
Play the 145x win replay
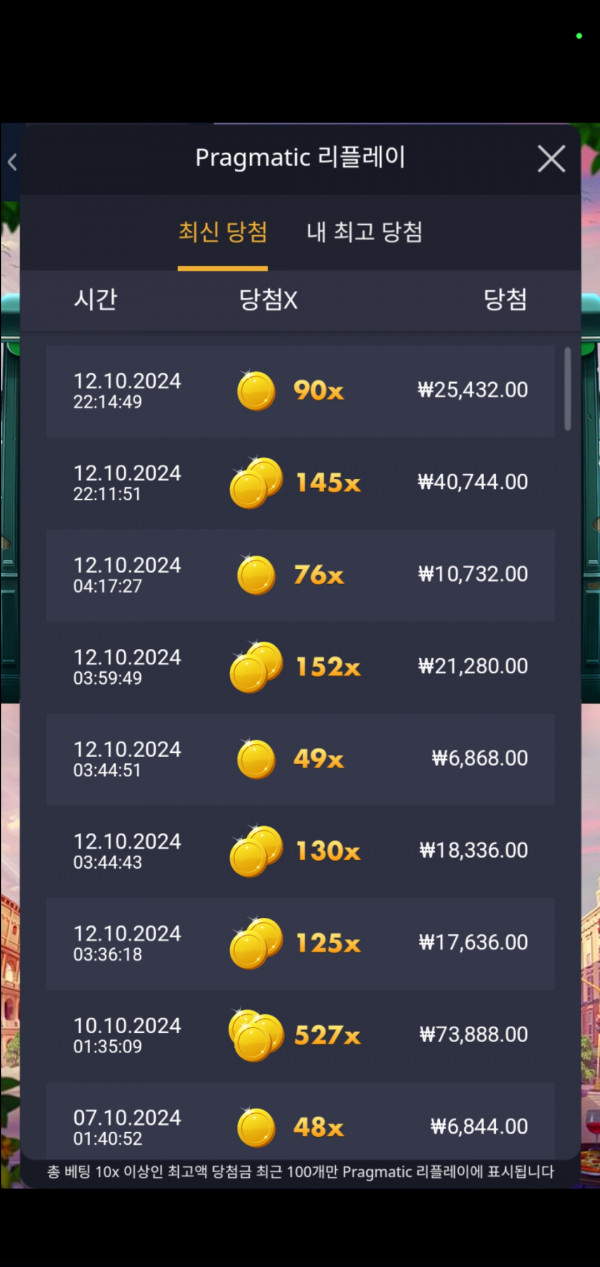click(300, 483)
